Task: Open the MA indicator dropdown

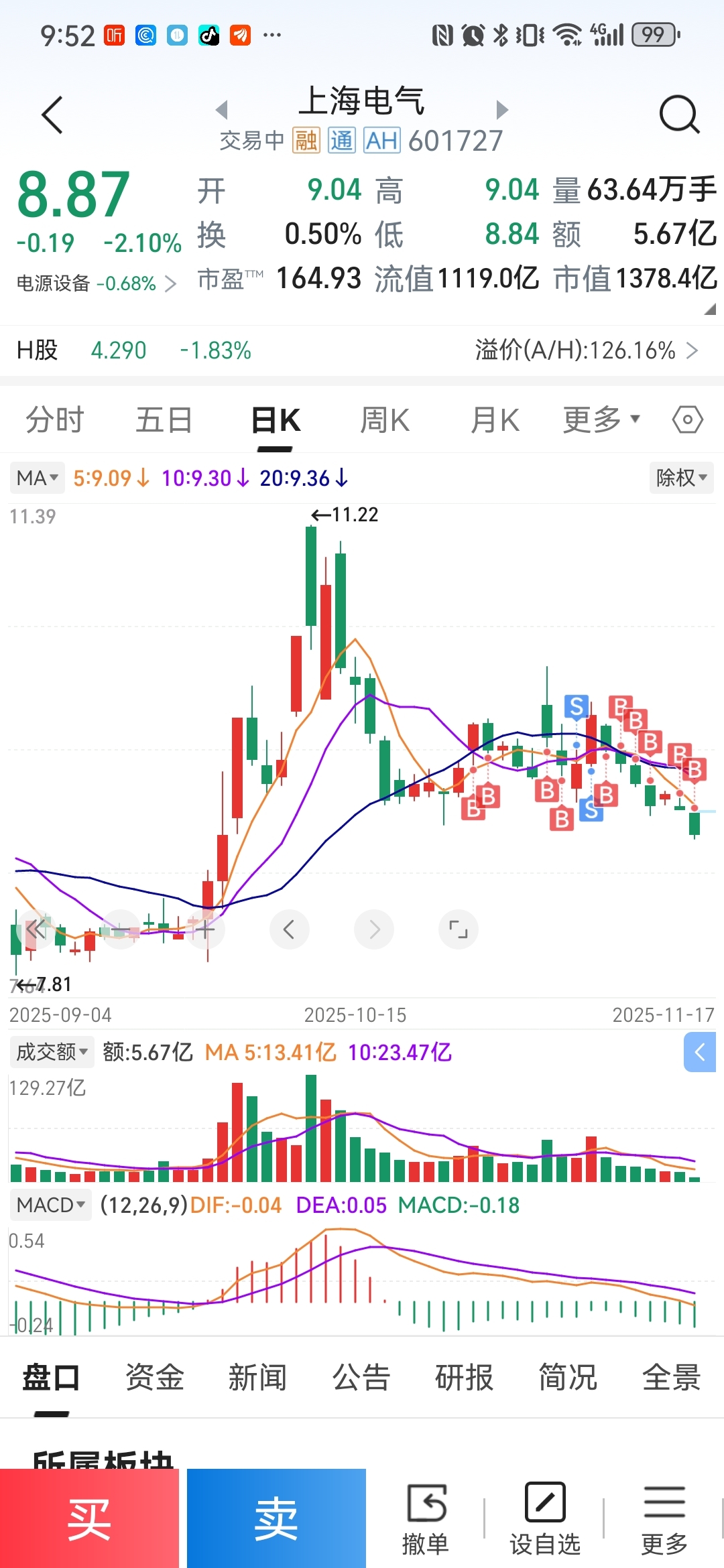Action: (x=38, y=478)
